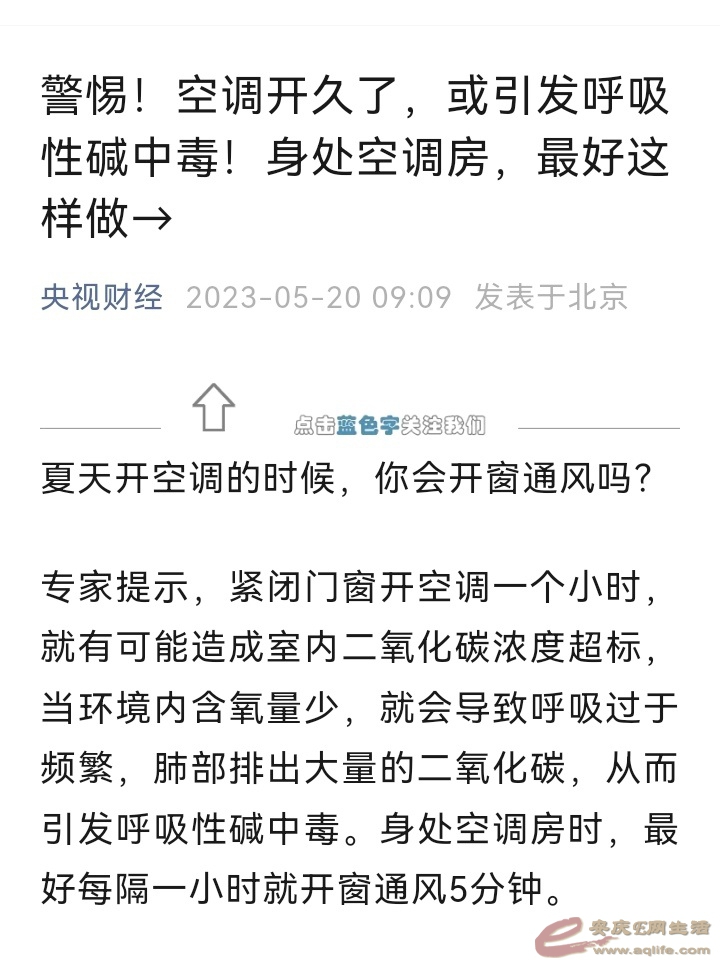Open the 央视财经 account page

(x=101, y=297)
